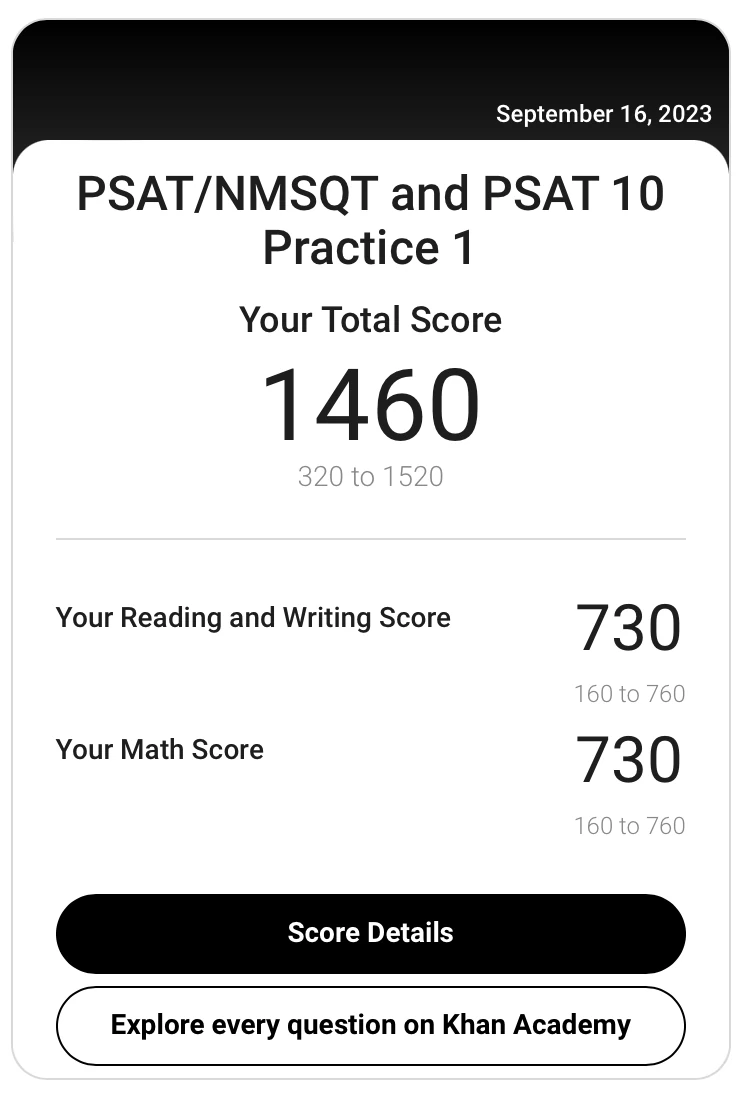748x1095 pixels.
Task: Select the Your Reading and Writing Score label
Action: pos(253,618)
